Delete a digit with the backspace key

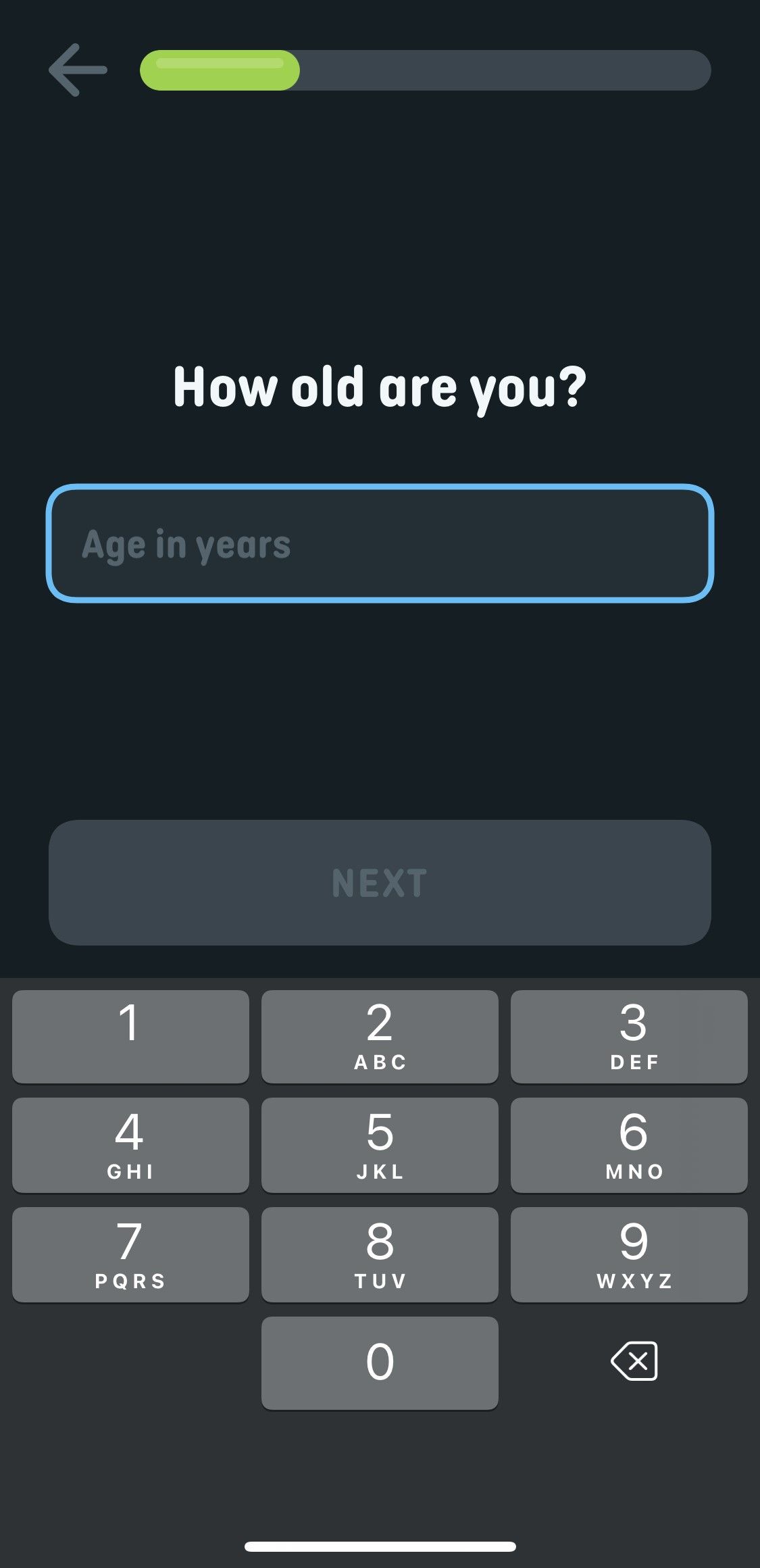634,1361
